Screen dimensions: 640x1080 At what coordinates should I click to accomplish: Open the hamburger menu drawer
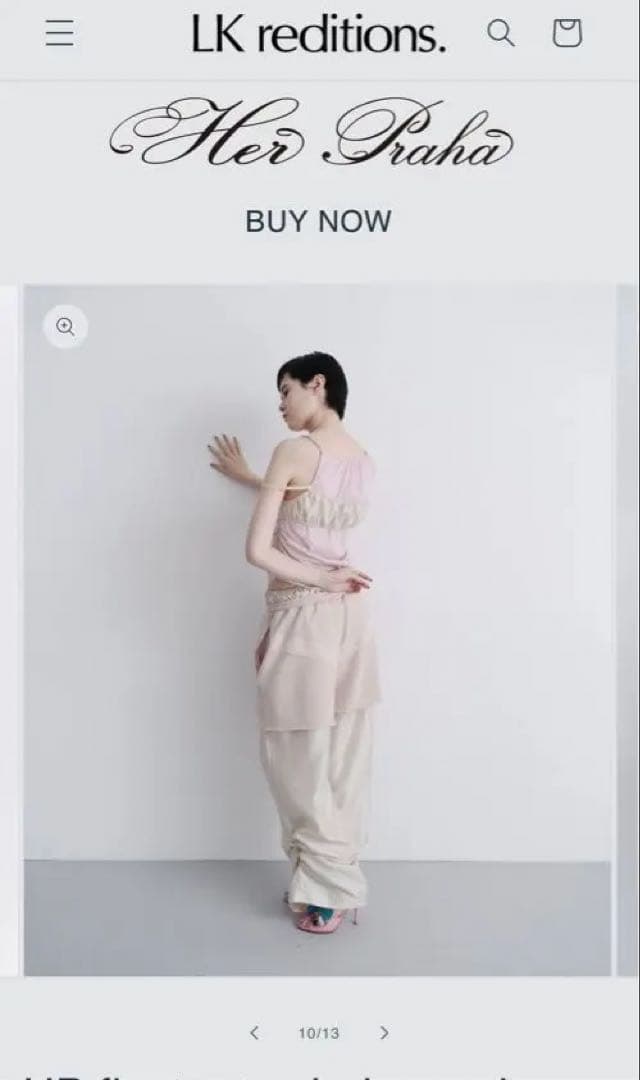[59, 34]
